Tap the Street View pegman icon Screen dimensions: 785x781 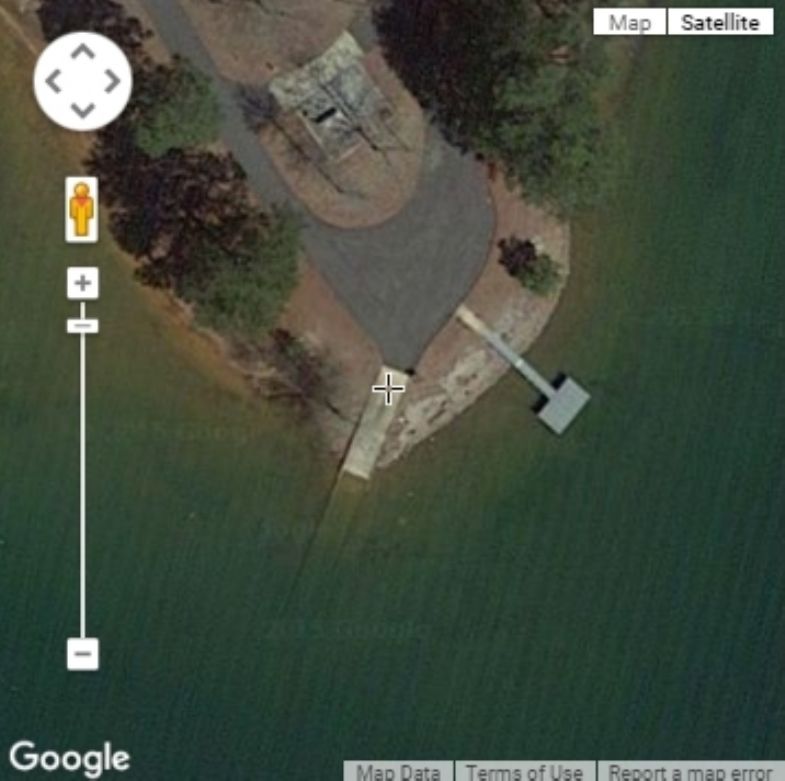pos(82,209)
